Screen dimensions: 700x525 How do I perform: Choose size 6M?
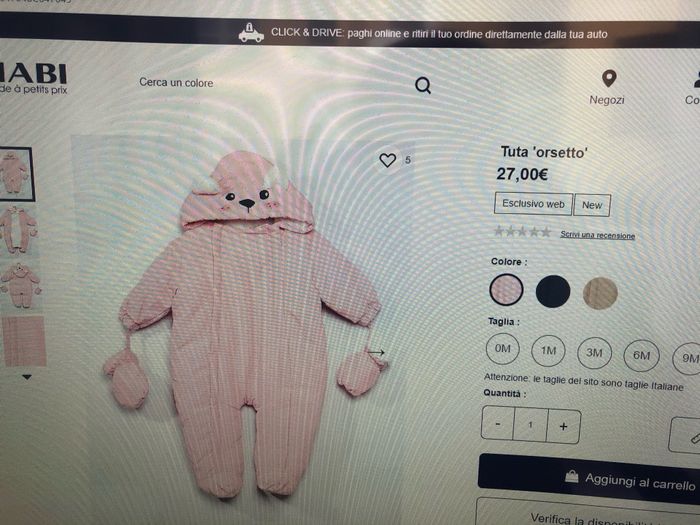click(x=641, y=355)
